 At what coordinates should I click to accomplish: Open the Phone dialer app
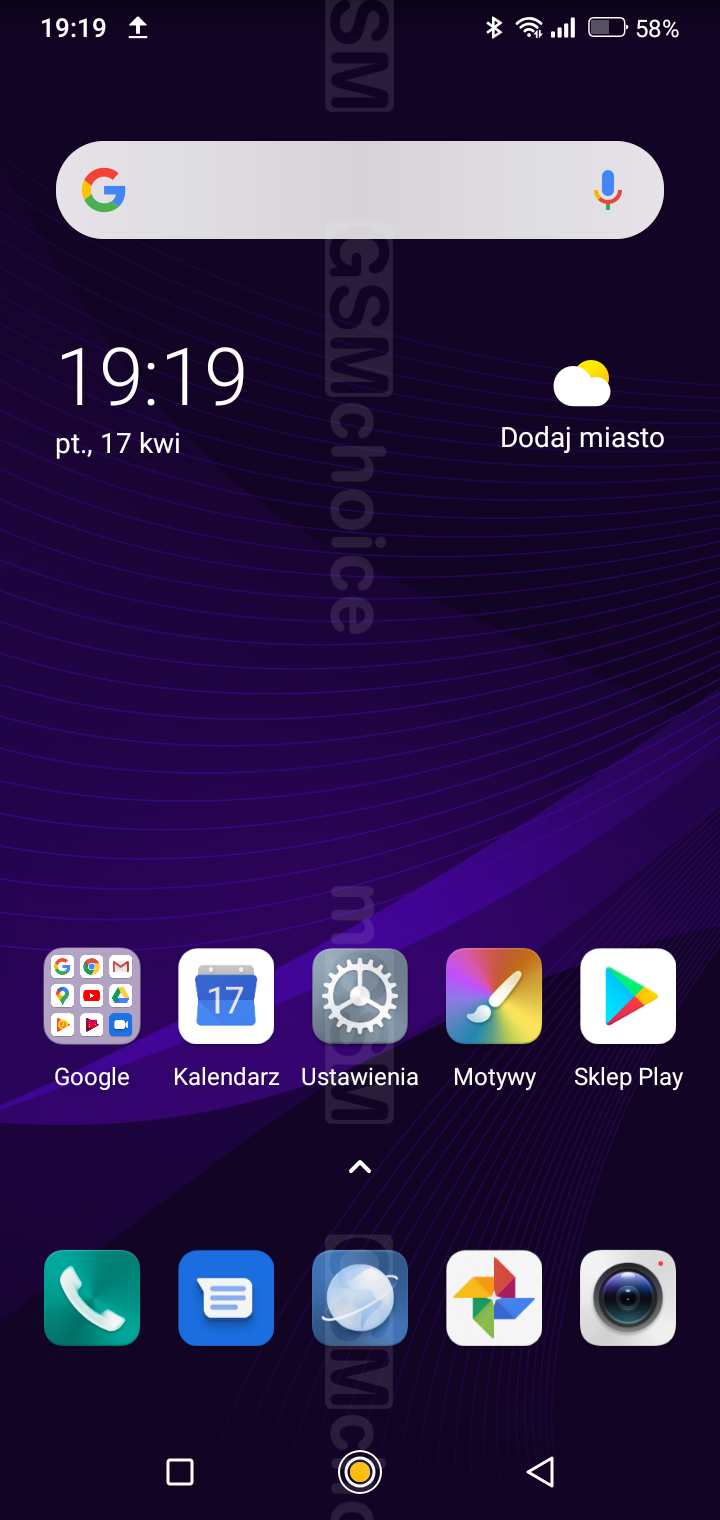pyautogui.click(x=92, y=1298)
